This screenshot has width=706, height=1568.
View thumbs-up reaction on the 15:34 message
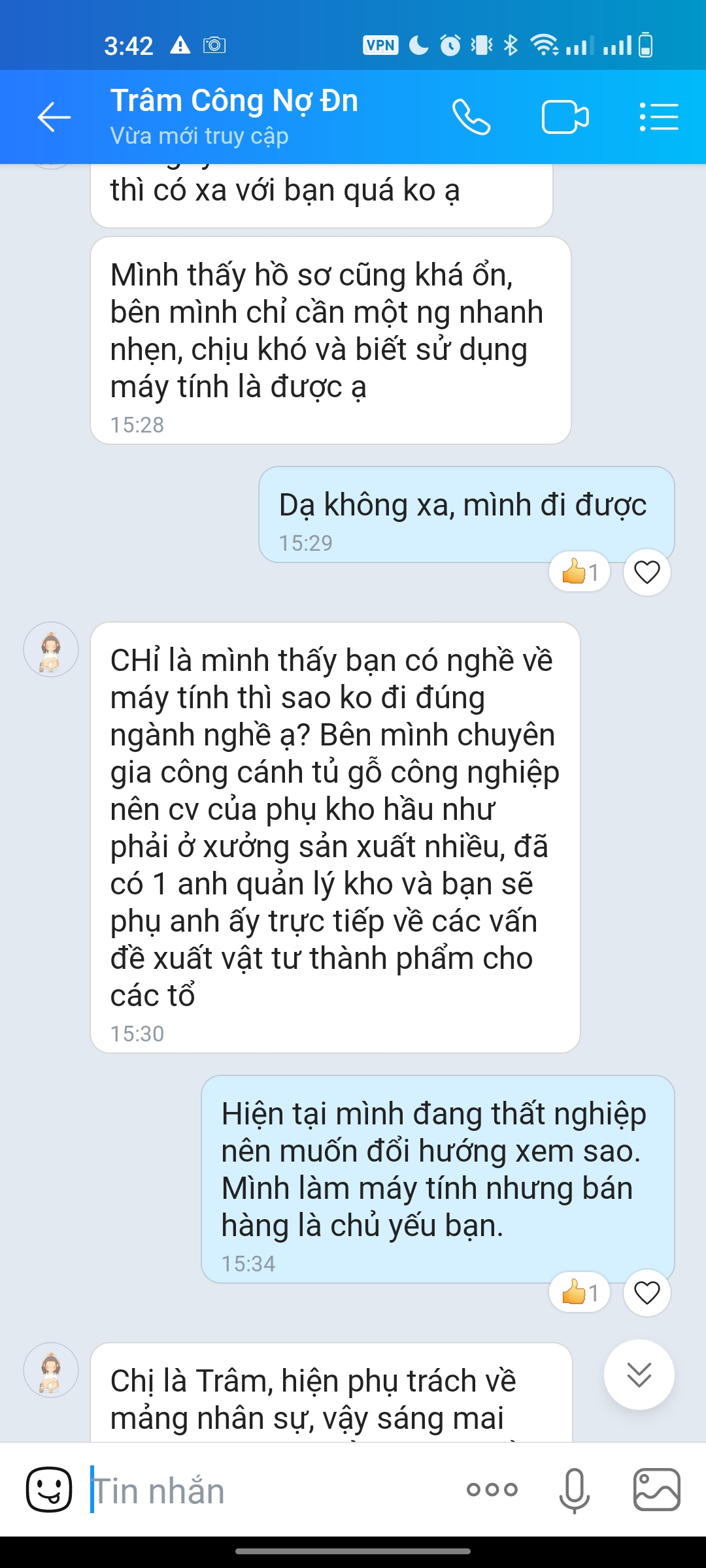pyautogui.click(x=580, y=1292)
